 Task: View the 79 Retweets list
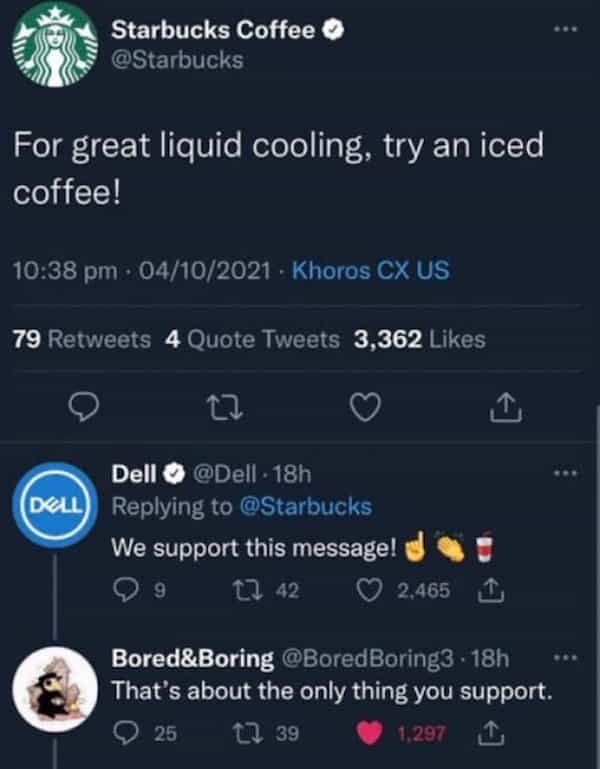pyautogui.click(x=83, y=339)
